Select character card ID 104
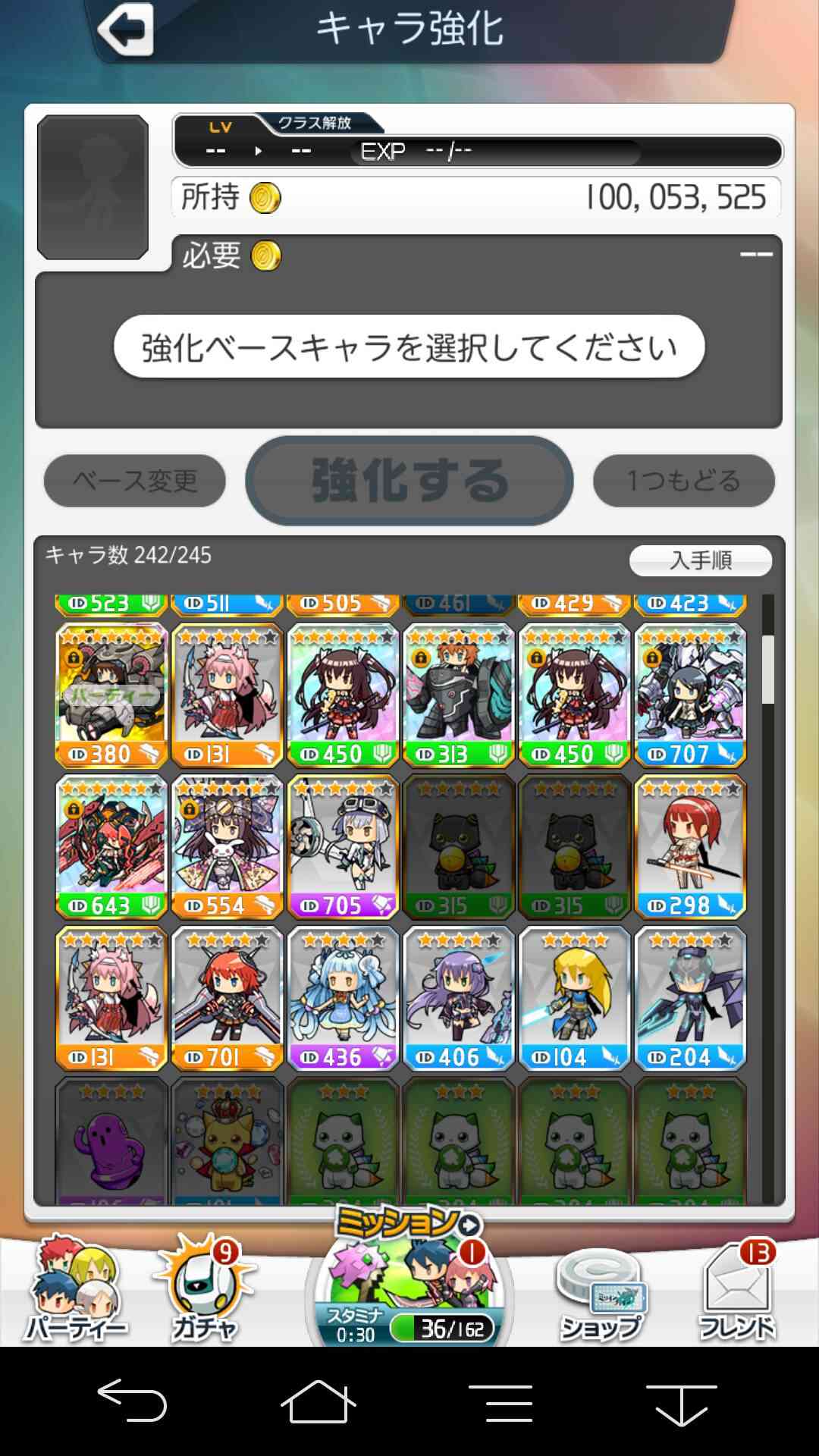This screenshot has width=819, height=1456. [574, 999]
